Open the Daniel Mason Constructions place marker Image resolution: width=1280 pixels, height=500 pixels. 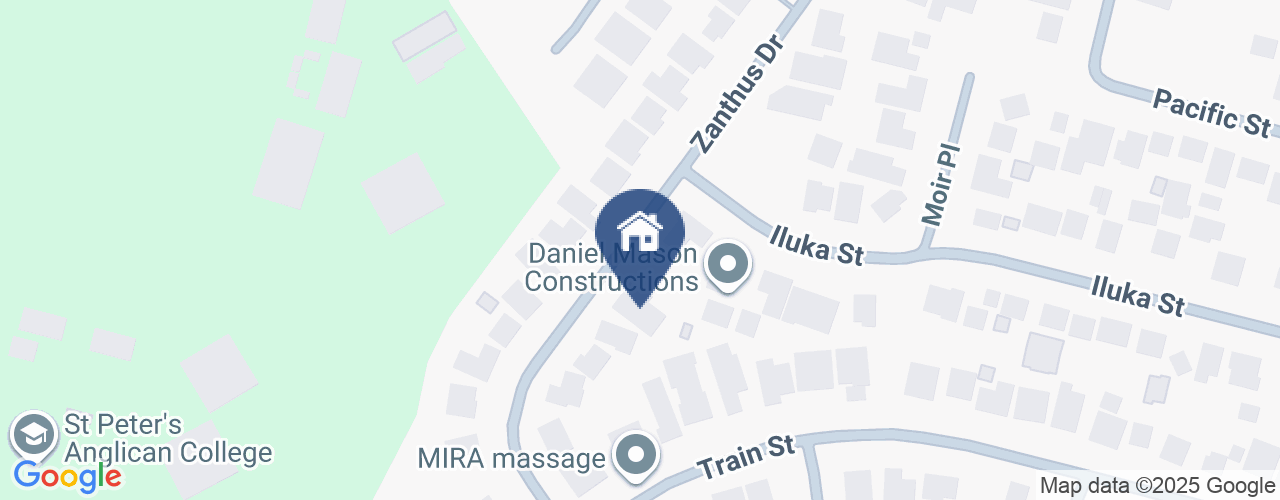pyautogui.click(x=727, y=265)
